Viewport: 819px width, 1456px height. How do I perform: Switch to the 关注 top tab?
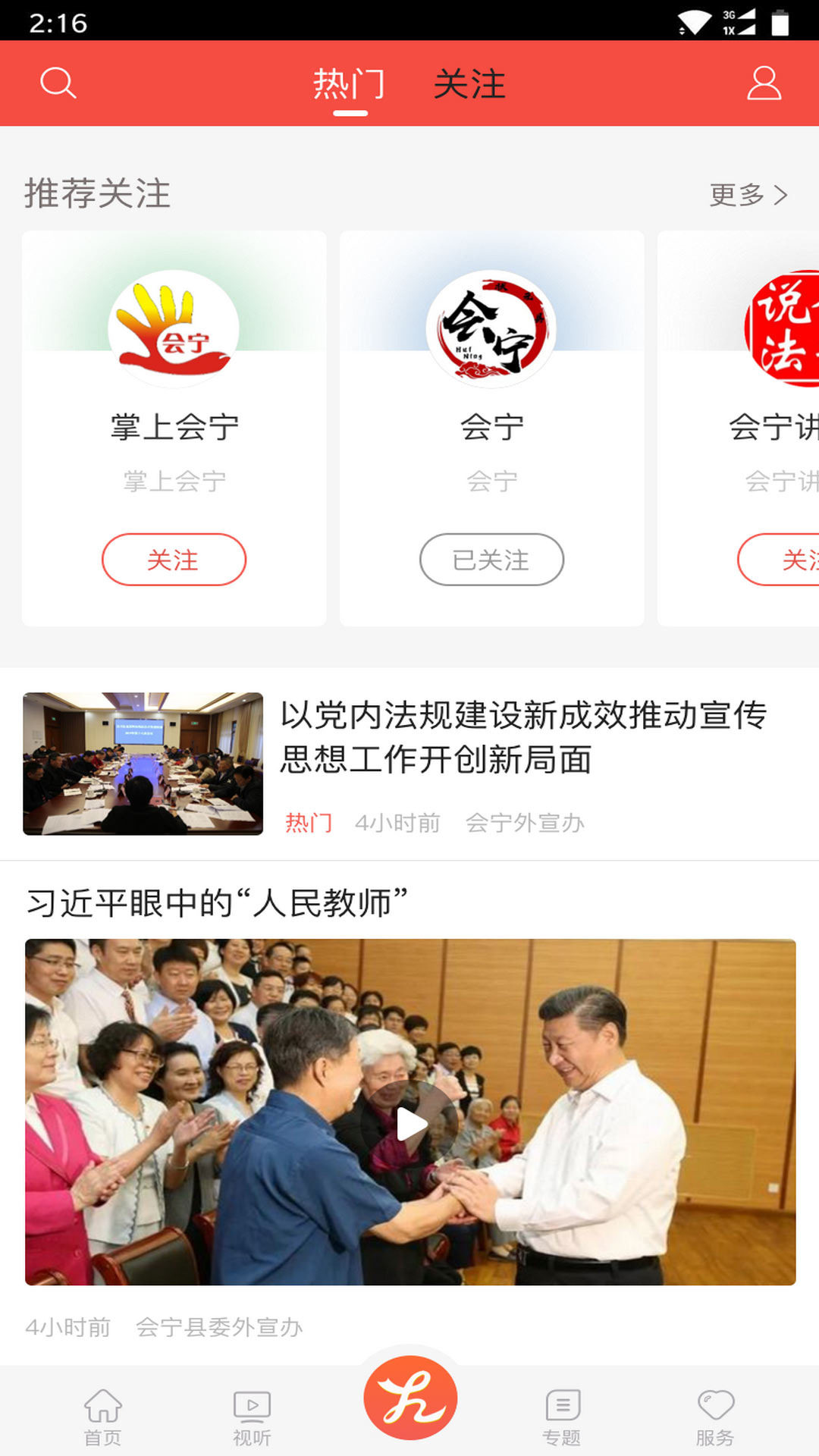469,84
